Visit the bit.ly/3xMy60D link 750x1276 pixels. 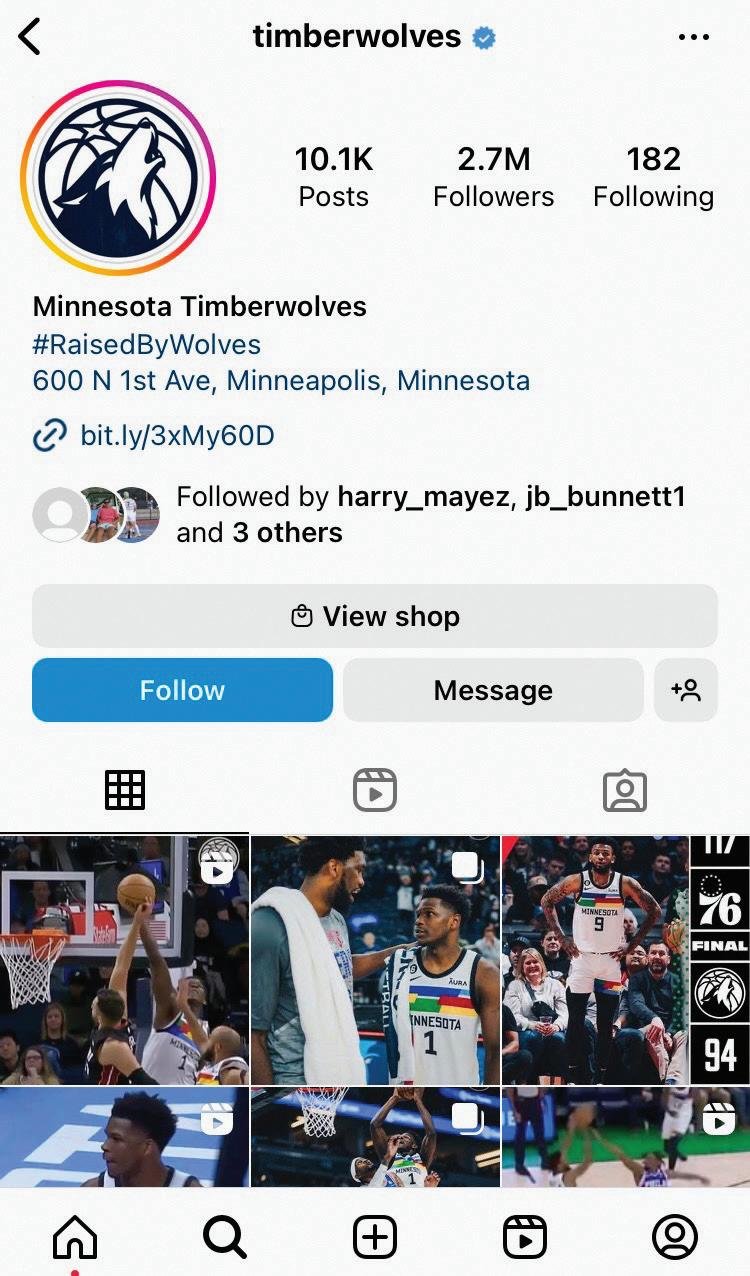176,436
